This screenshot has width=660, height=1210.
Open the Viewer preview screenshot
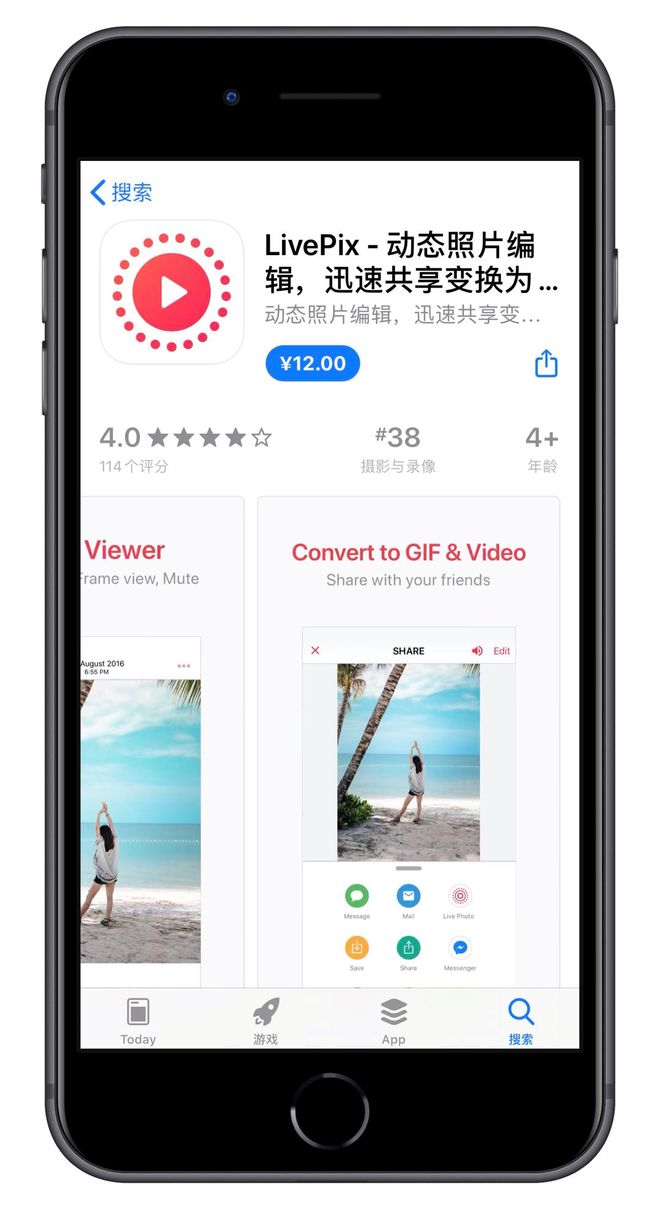160,740
